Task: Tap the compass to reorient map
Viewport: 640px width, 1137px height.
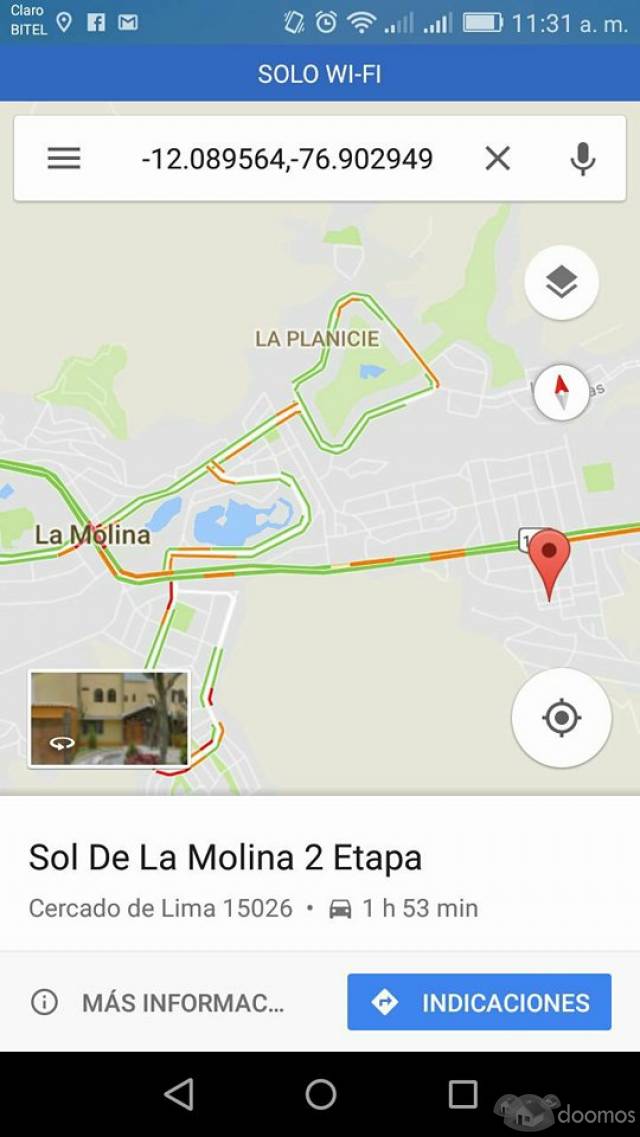Action: coord(561,391)
